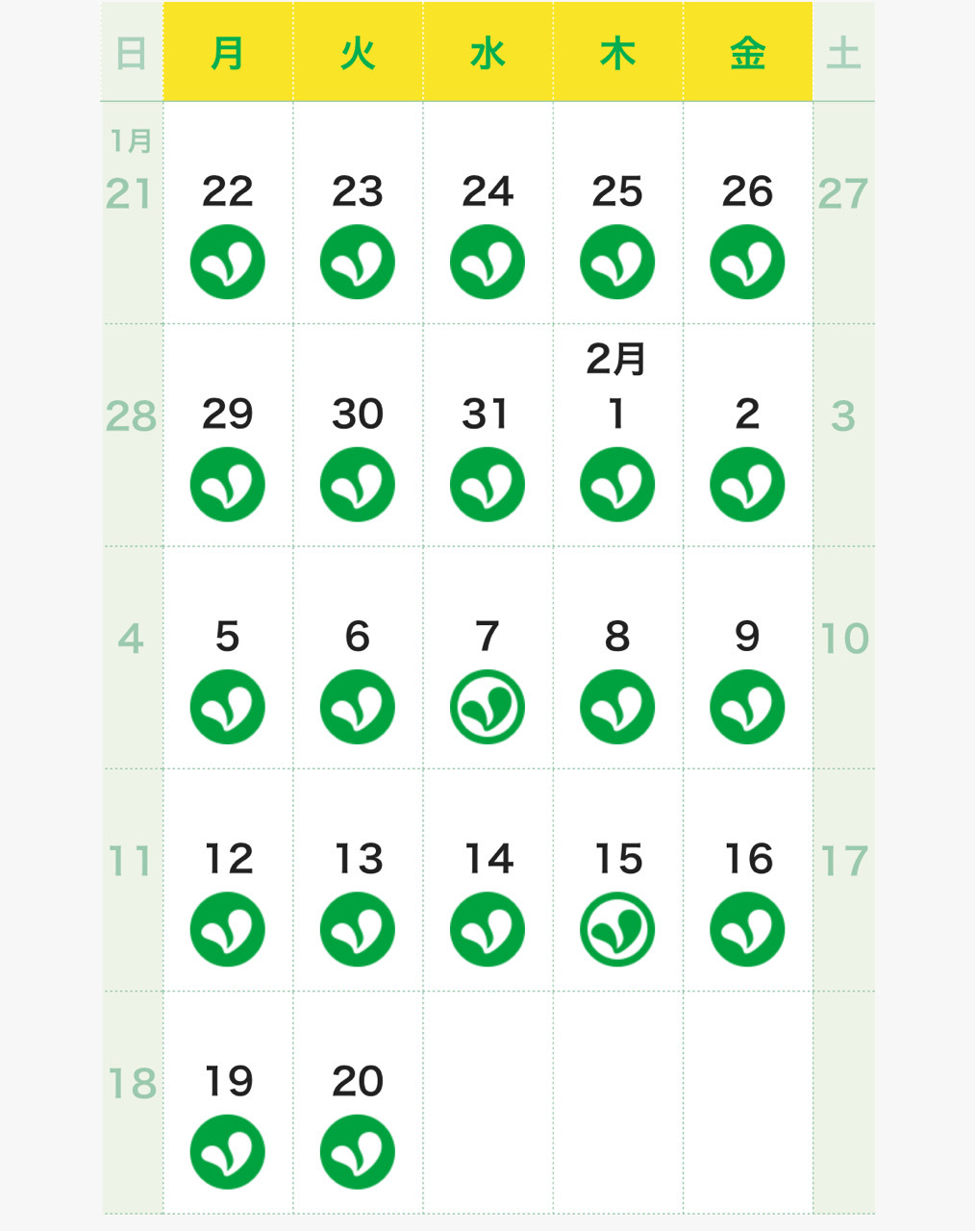The width and height of the screenshot is (976, 1232).
Task: Select the outlined icon on February 7
Action: (488, 707)
